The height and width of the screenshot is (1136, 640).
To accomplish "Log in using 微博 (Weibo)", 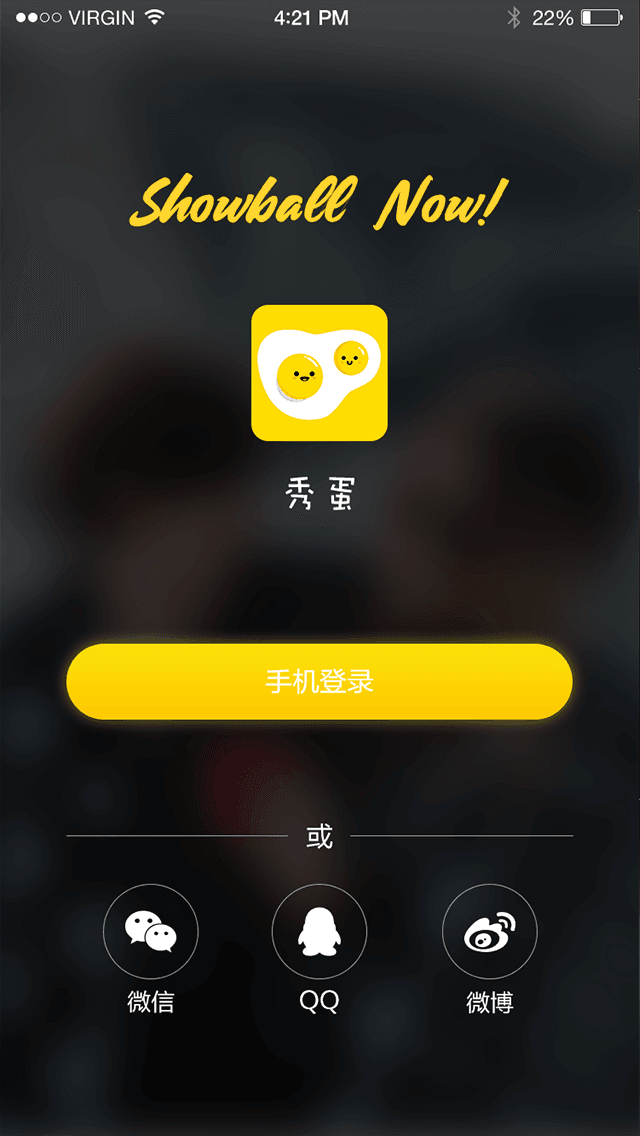I will tap(489, 932).
